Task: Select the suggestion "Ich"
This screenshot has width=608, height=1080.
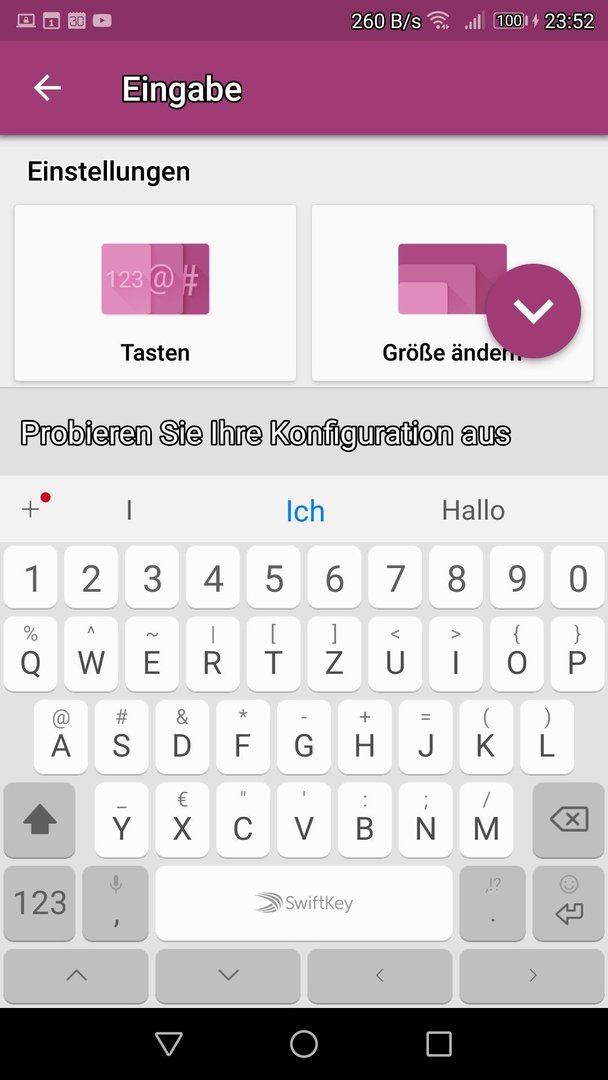Action: [x=305, y=511]
